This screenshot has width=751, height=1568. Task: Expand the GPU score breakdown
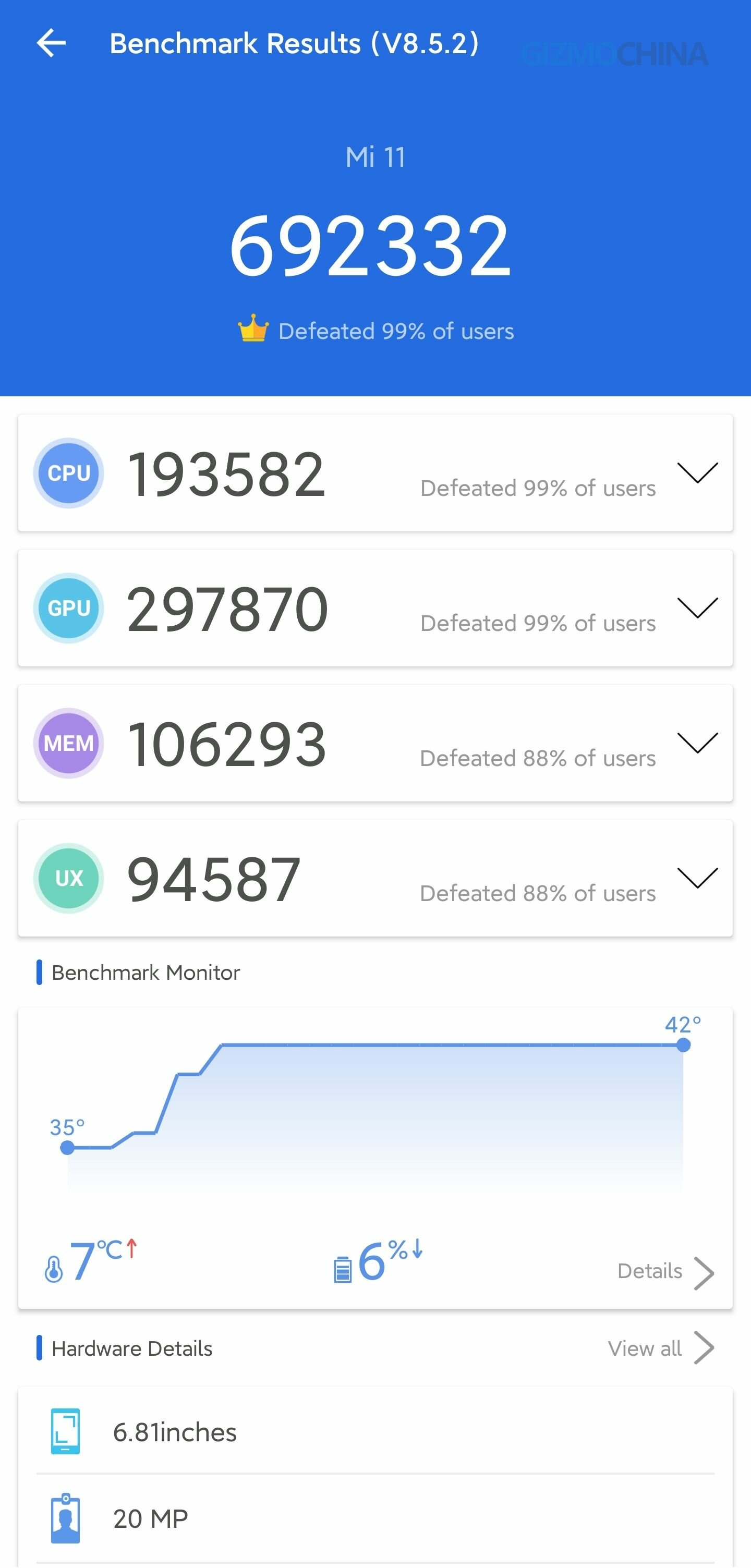click(x=697, y=607)
